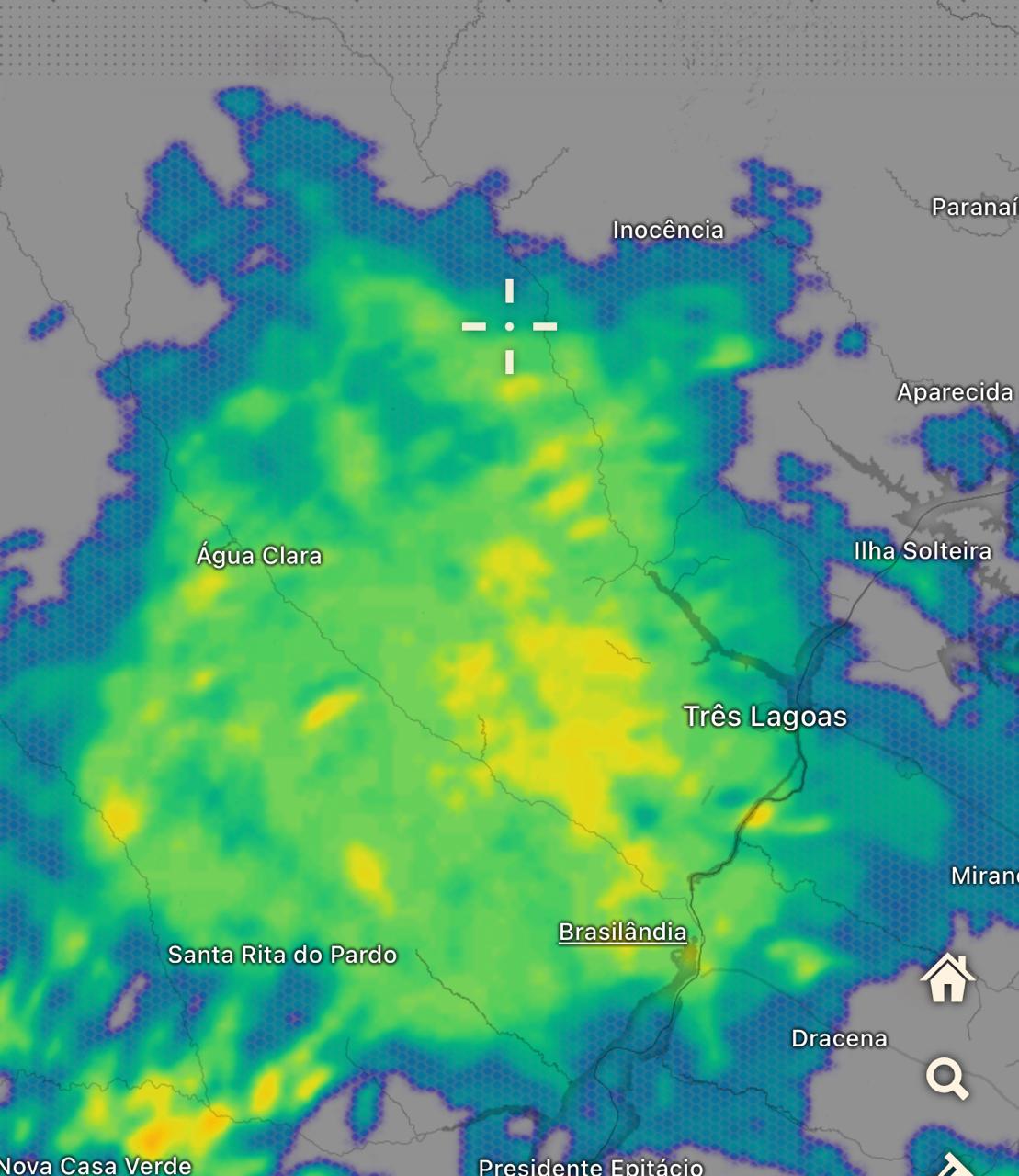Screen dimensions: 1019x1176
Task: Select the Inocência city label
Action: (668, 230)
